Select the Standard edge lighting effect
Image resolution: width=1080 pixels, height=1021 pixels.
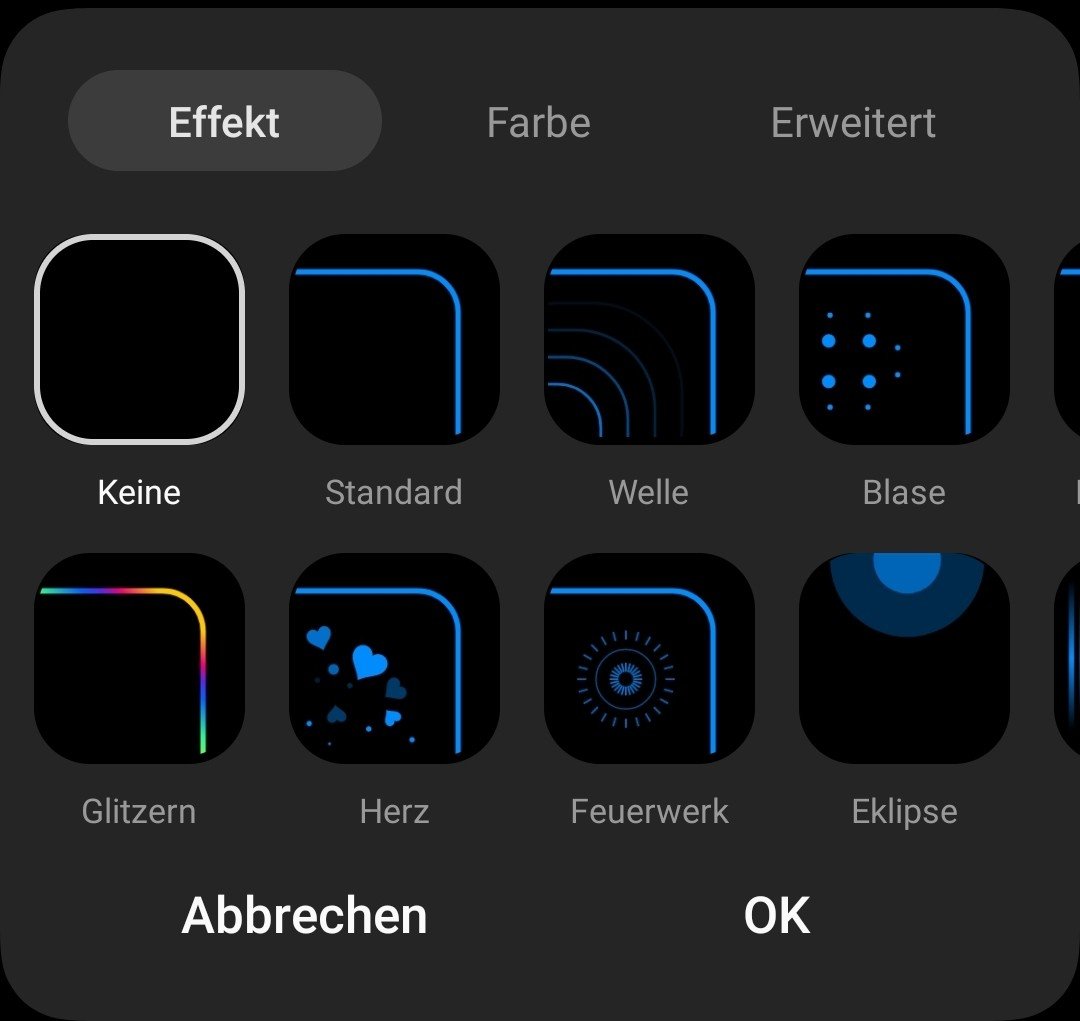(x=394, y=339)
